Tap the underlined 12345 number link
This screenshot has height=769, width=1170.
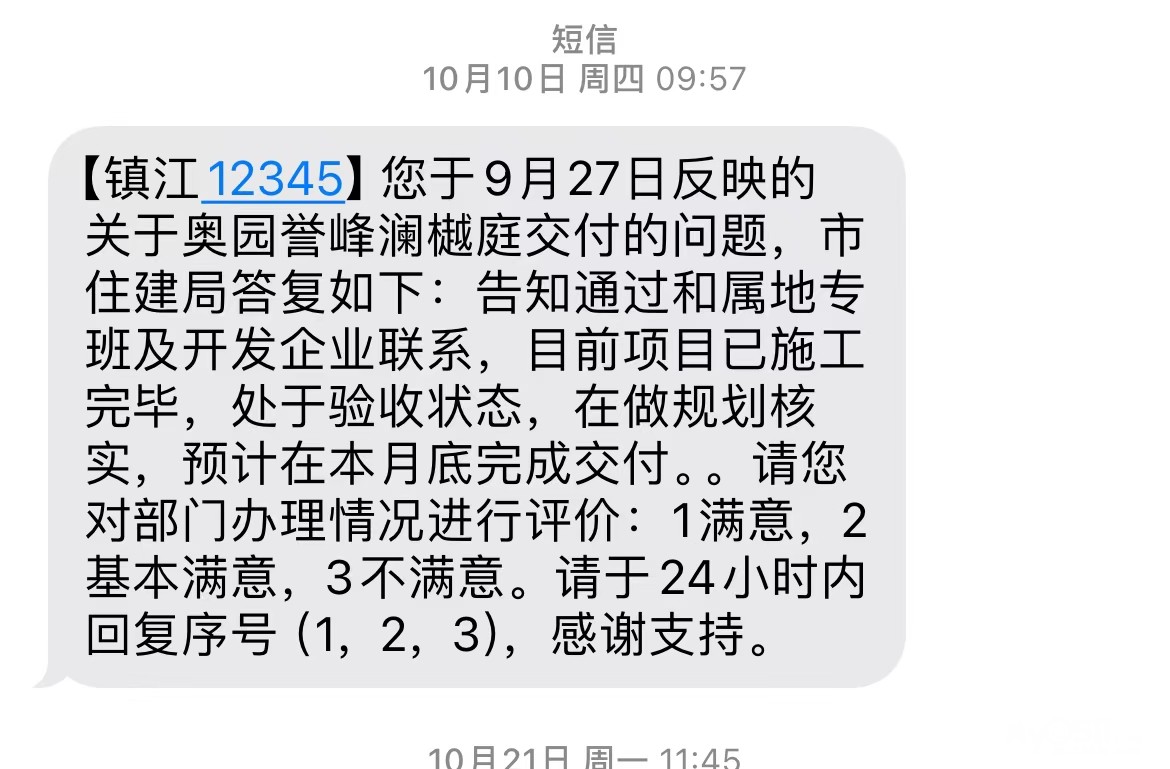(x=274, y=180)
